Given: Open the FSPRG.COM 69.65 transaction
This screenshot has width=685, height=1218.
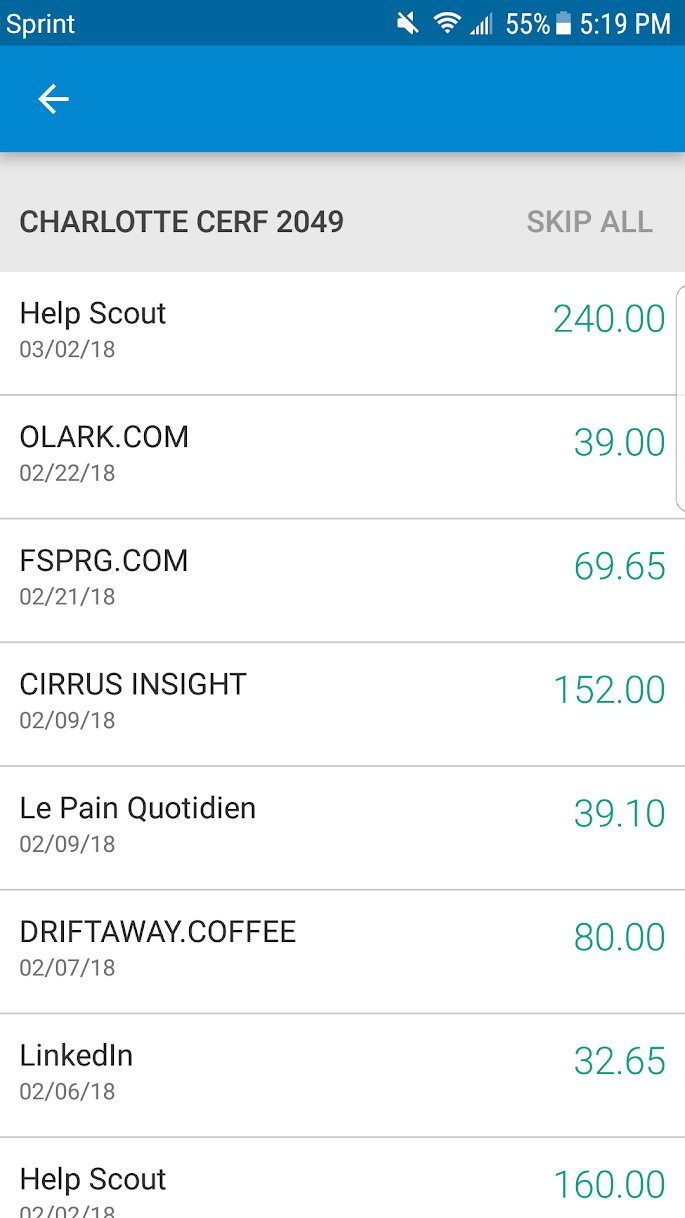Looking at the screenshot, I should pos(340,580).
